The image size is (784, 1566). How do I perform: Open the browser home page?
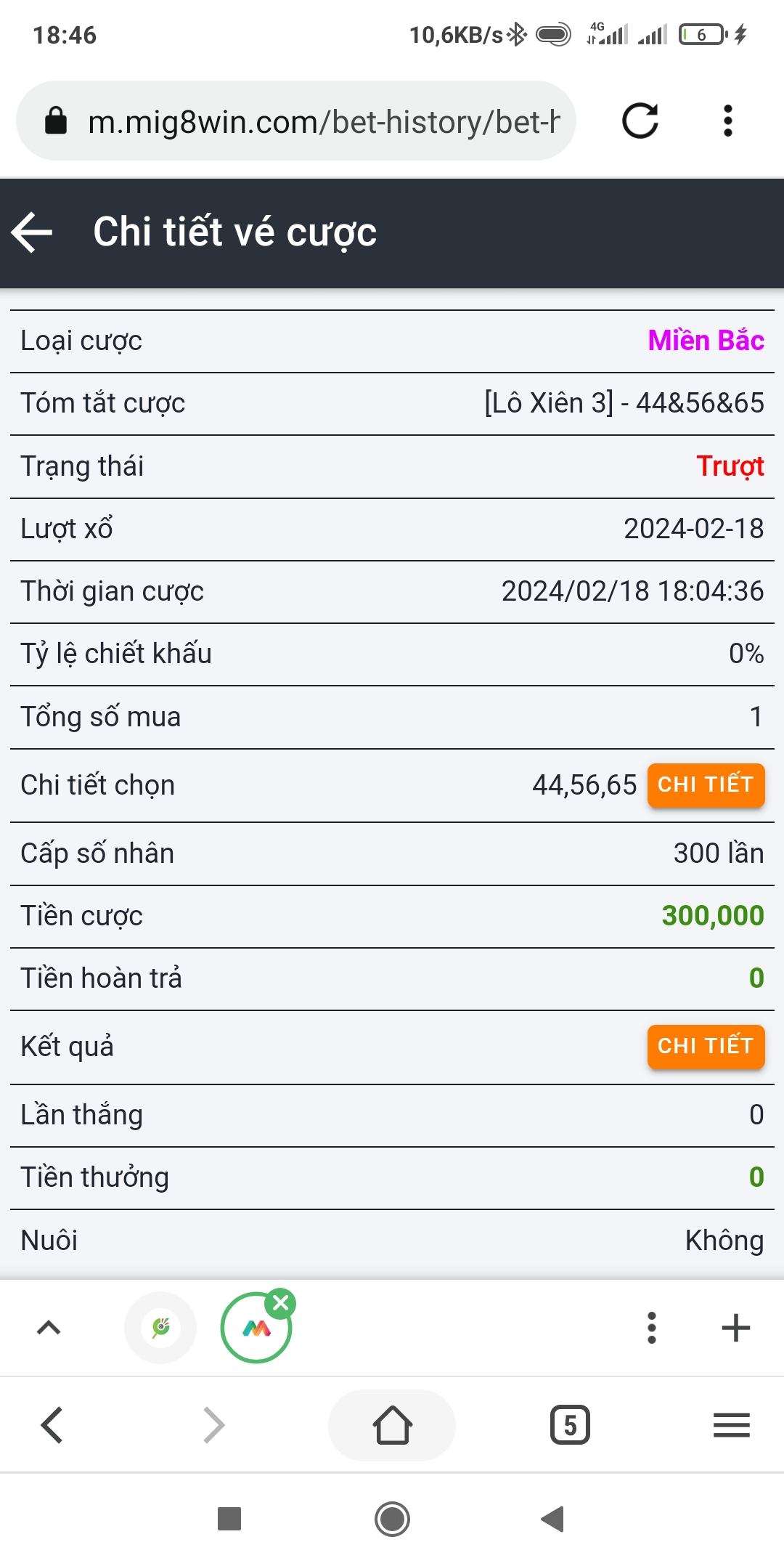(x=392, y=1425)
